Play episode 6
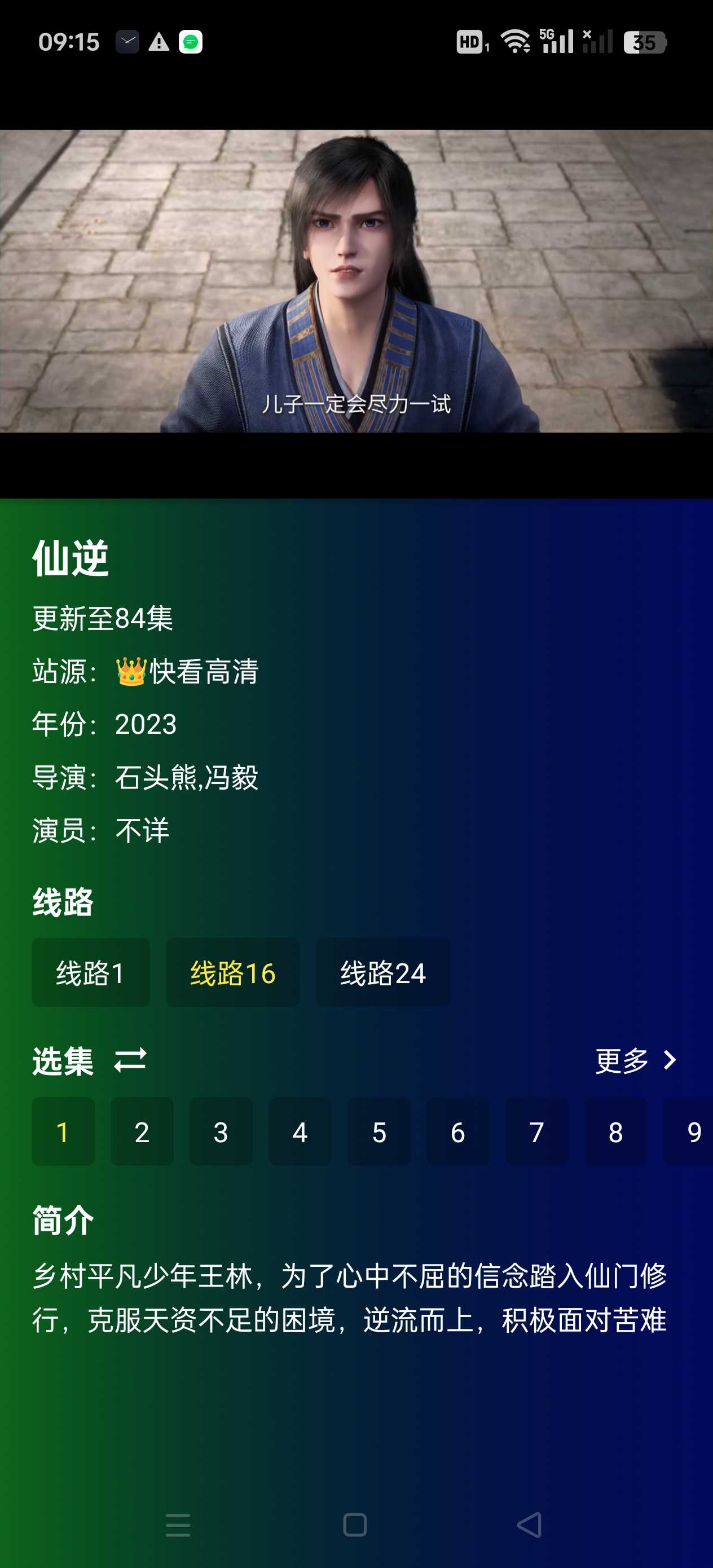Screen dimensions: 713x1568 (x=457, y=1131)
